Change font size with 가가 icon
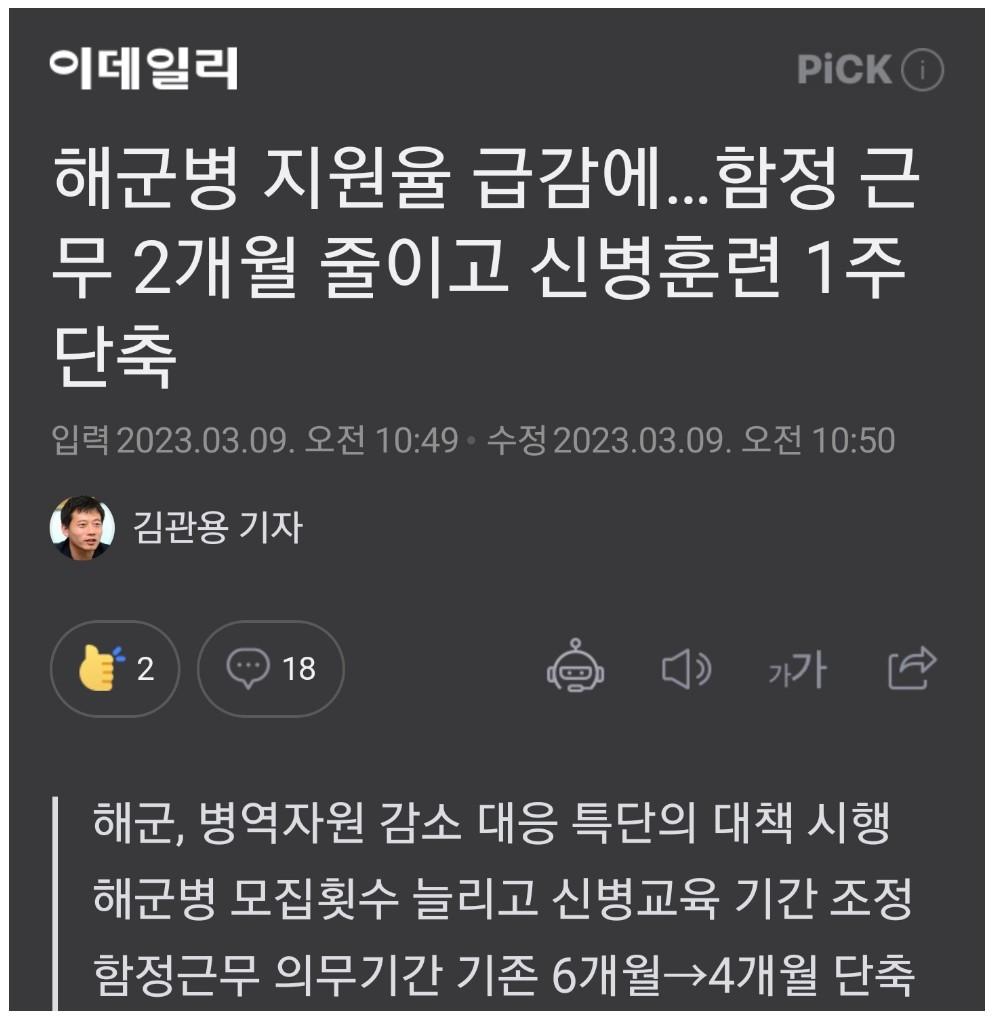 (797, 669)
